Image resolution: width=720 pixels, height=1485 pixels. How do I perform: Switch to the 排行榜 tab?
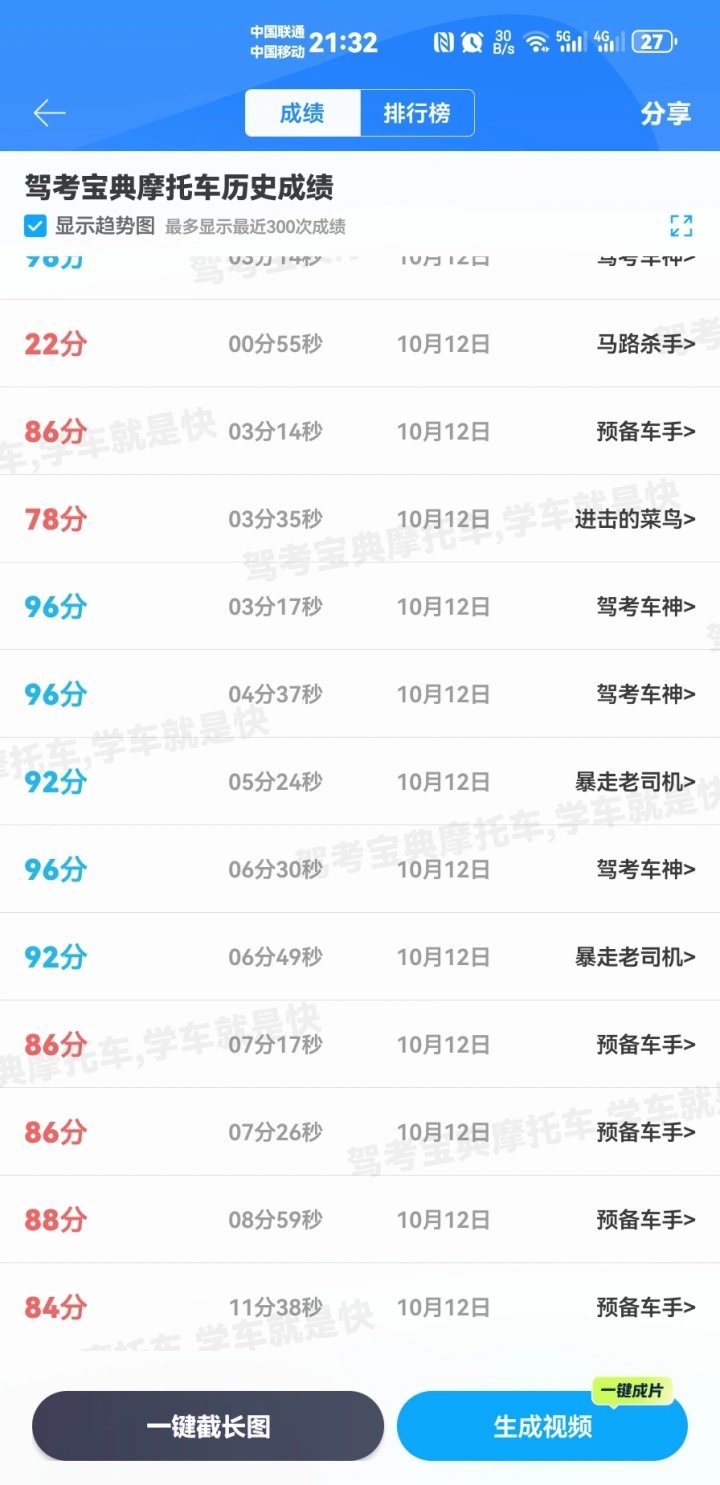pyautogui.click(x=417, y=113)
